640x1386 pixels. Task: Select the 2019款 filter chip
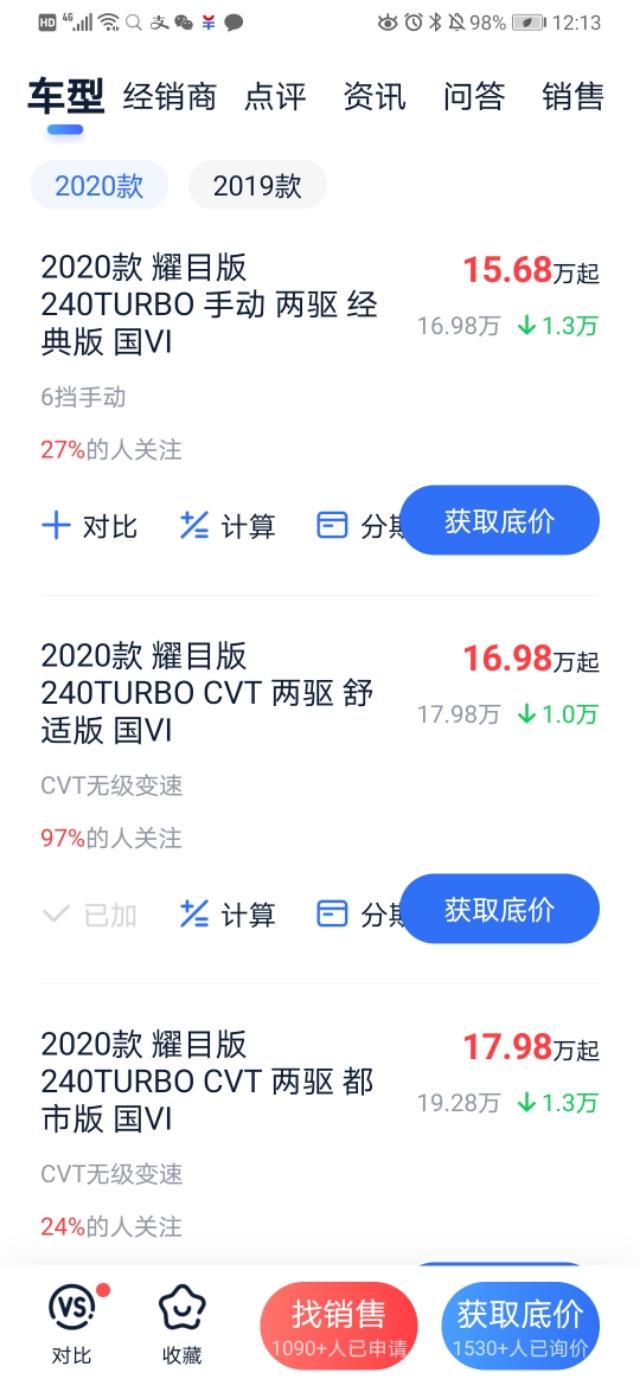coord(257,185)
